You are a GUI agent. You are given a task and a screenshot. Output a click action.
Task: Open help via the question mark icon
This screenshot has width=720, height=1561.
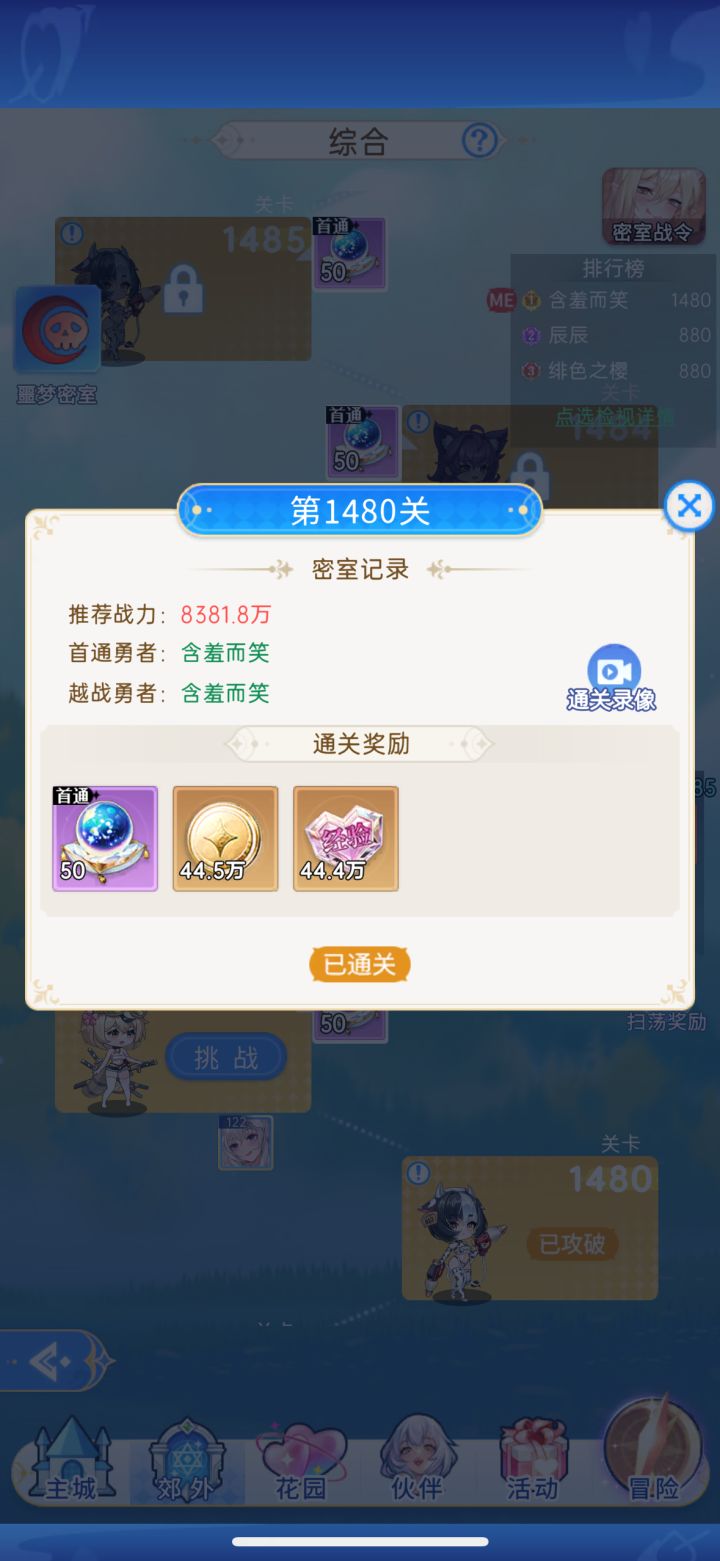point(479,139)
